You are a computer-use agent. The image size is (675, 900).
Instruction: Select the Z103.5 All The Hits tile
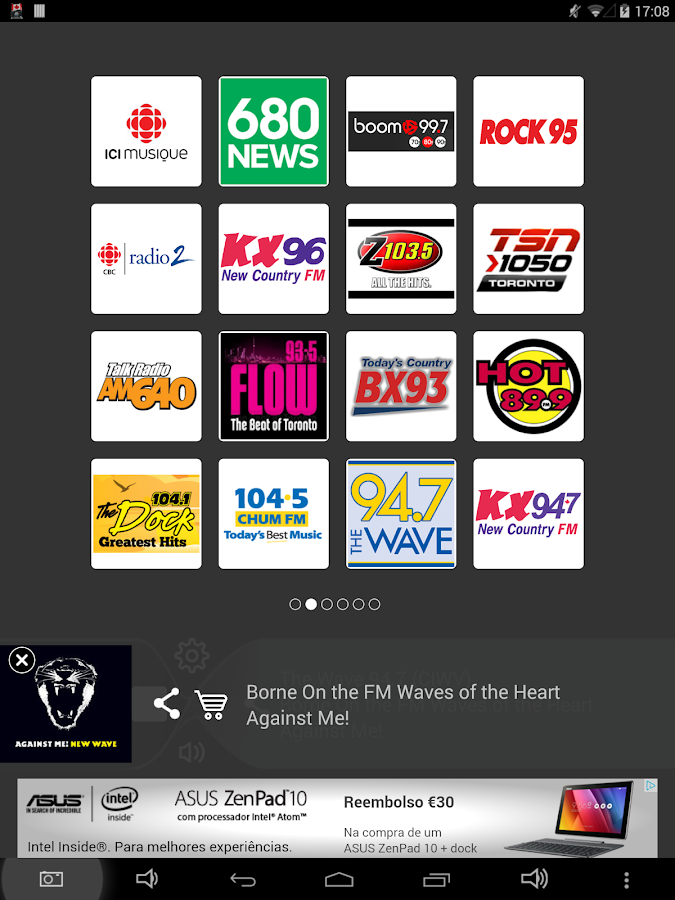[401, 259]
